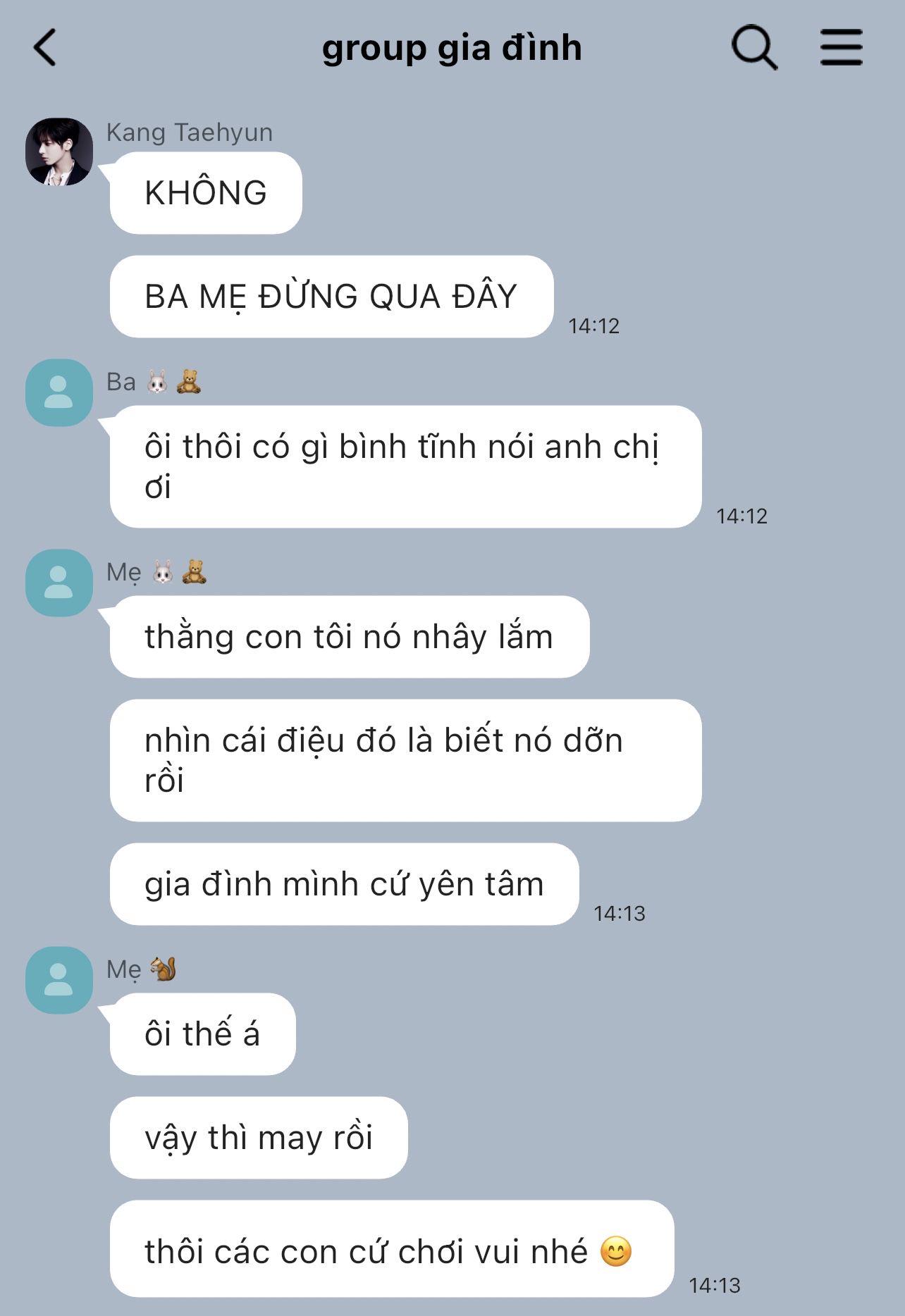Open Kang Taehyun's profile picture
Viewport: 905px width, 1316px height.
59,151
